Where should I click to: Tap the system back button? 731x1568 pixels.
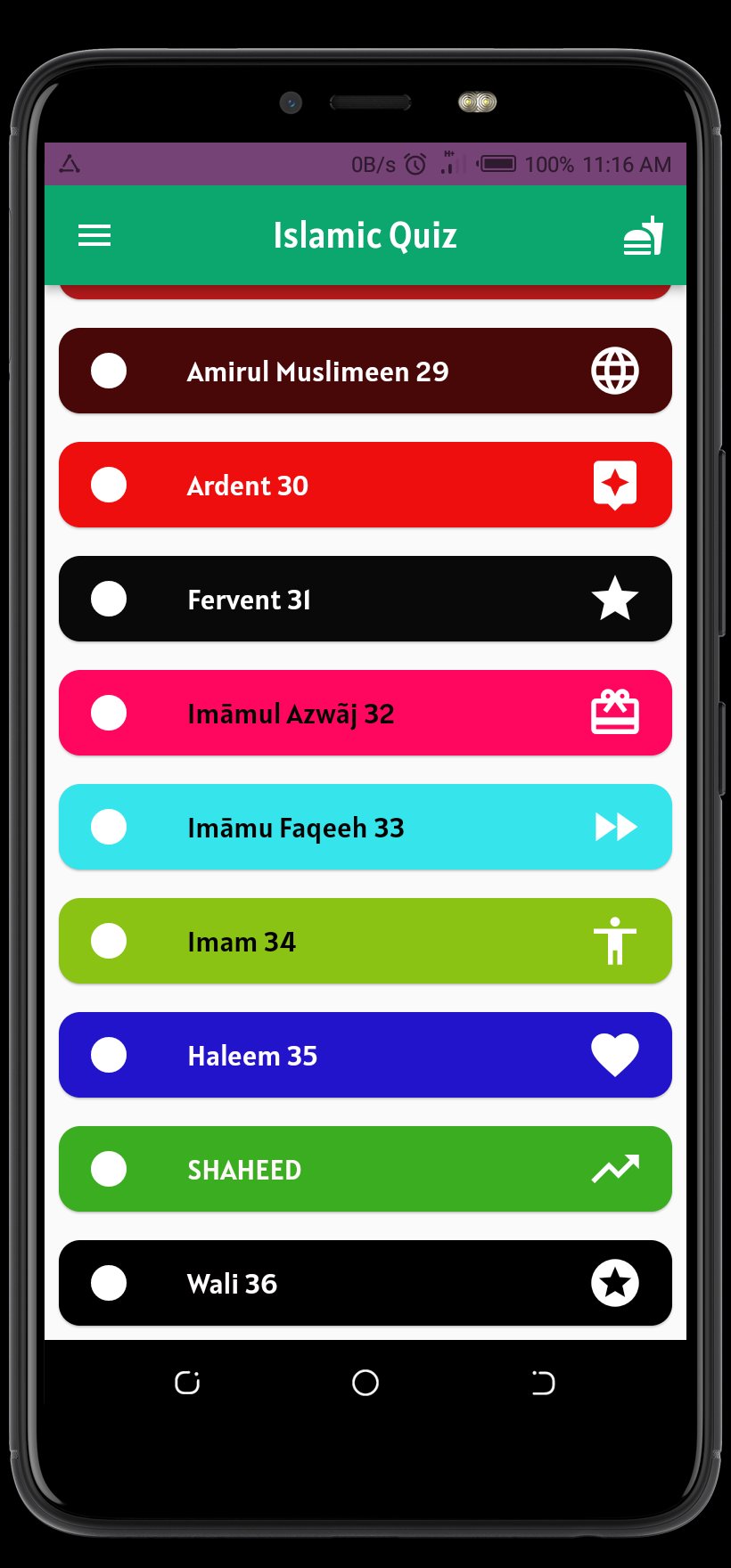click(543, 1383)
